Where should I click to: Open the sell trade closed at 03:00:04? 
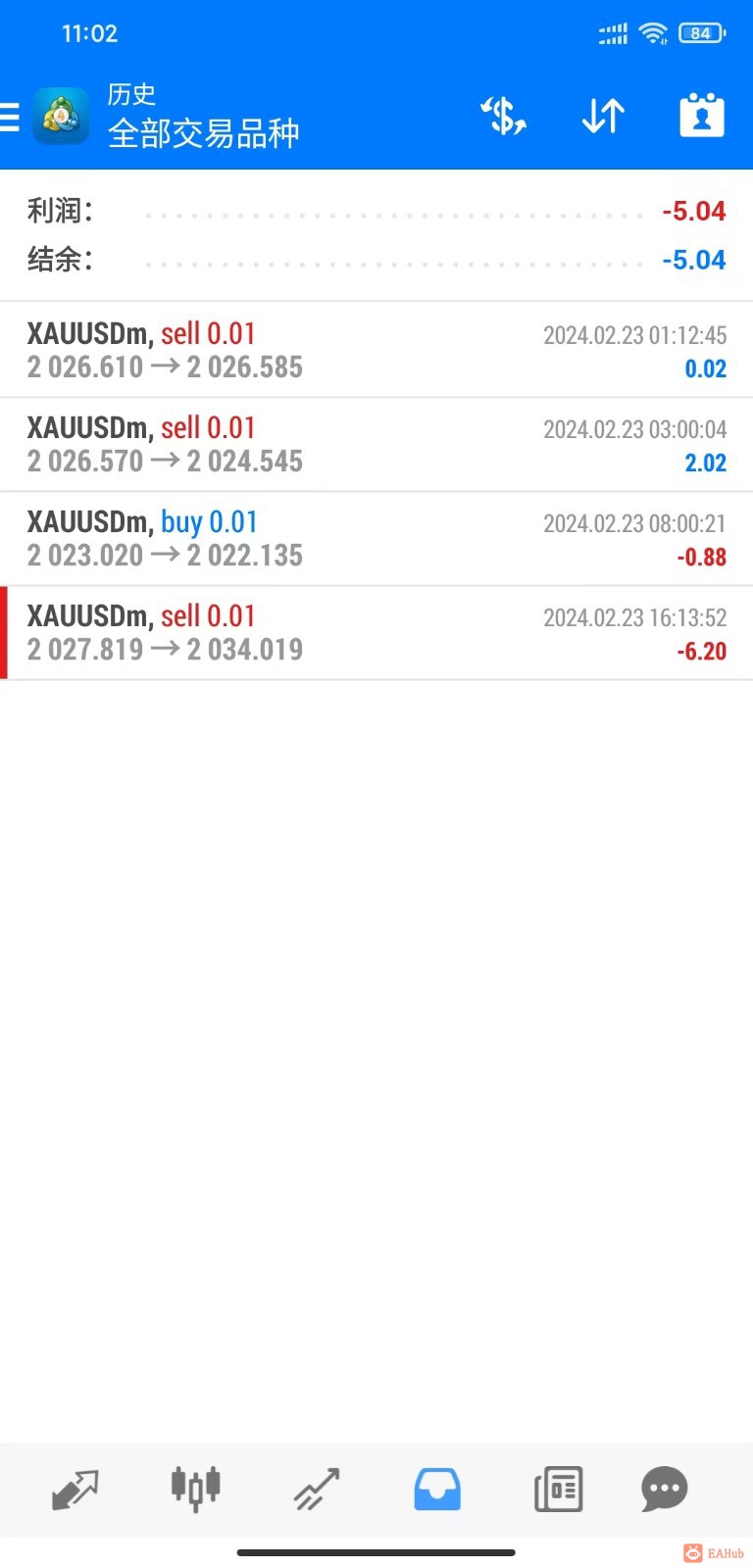pyautogui.click(x=376, y=444)
